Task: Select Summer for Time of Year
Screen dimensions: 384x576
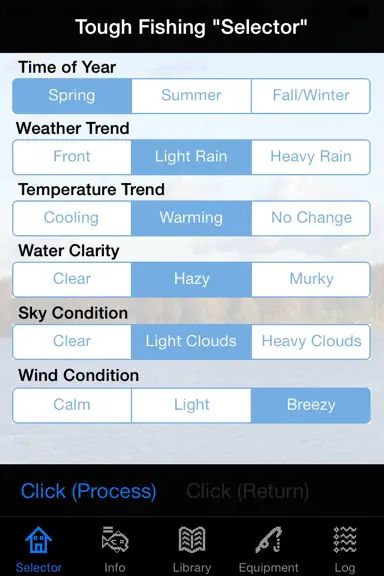Action: coord(191,96)
